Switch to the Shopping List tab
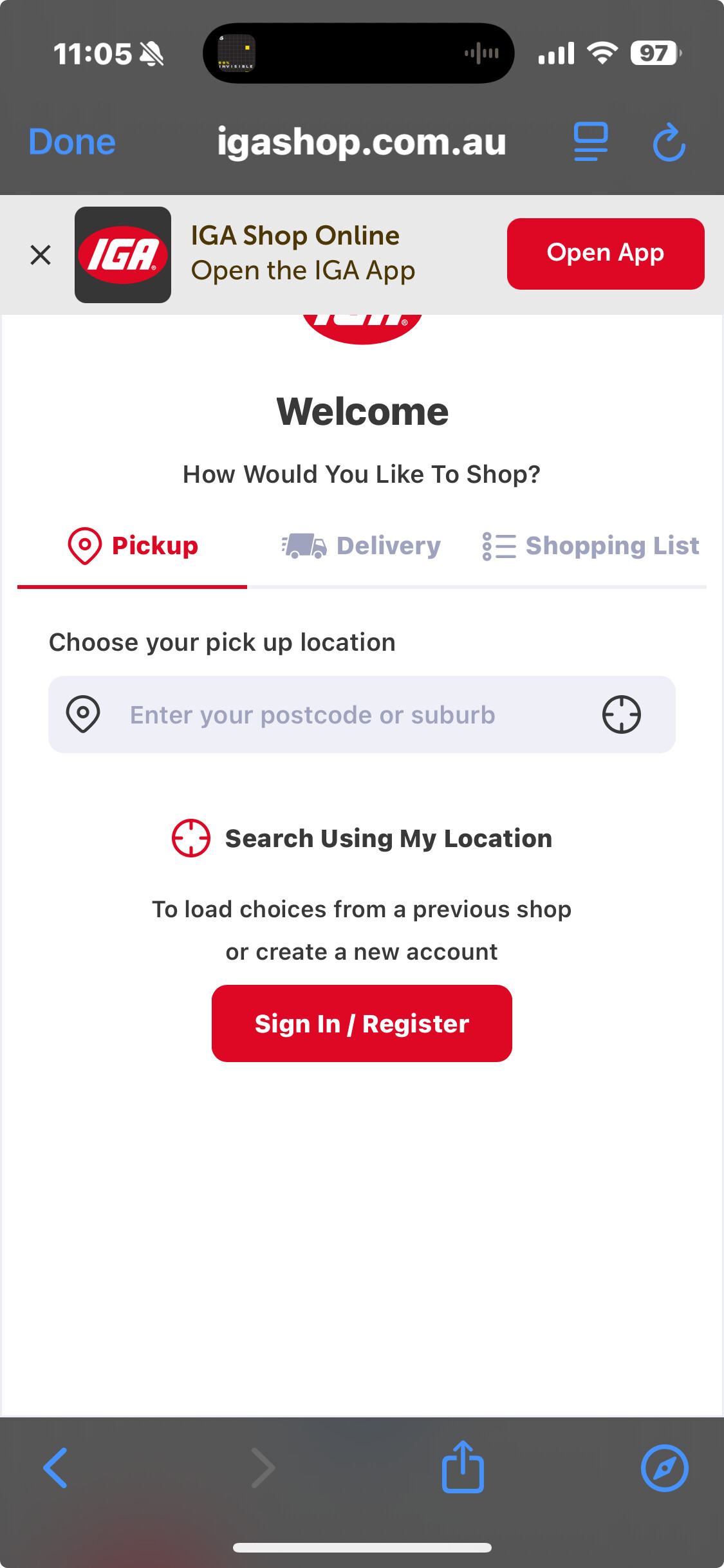 [591, 546]
